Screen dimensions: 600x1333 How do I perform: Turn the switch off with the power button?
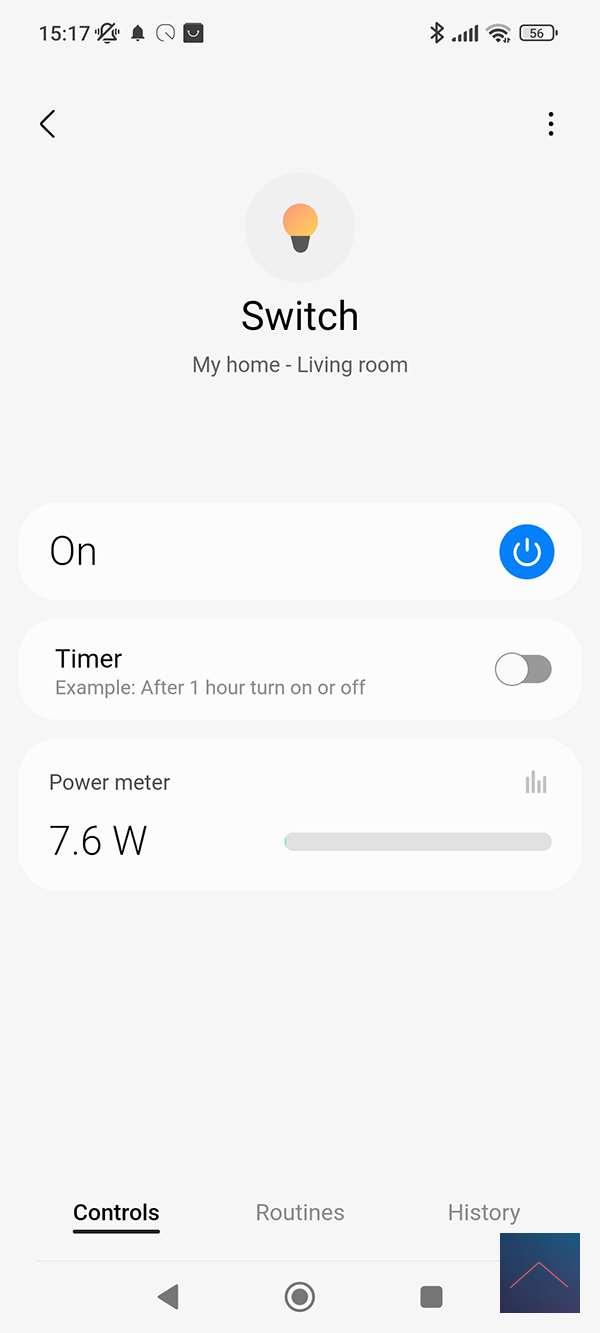coord(526,552)
